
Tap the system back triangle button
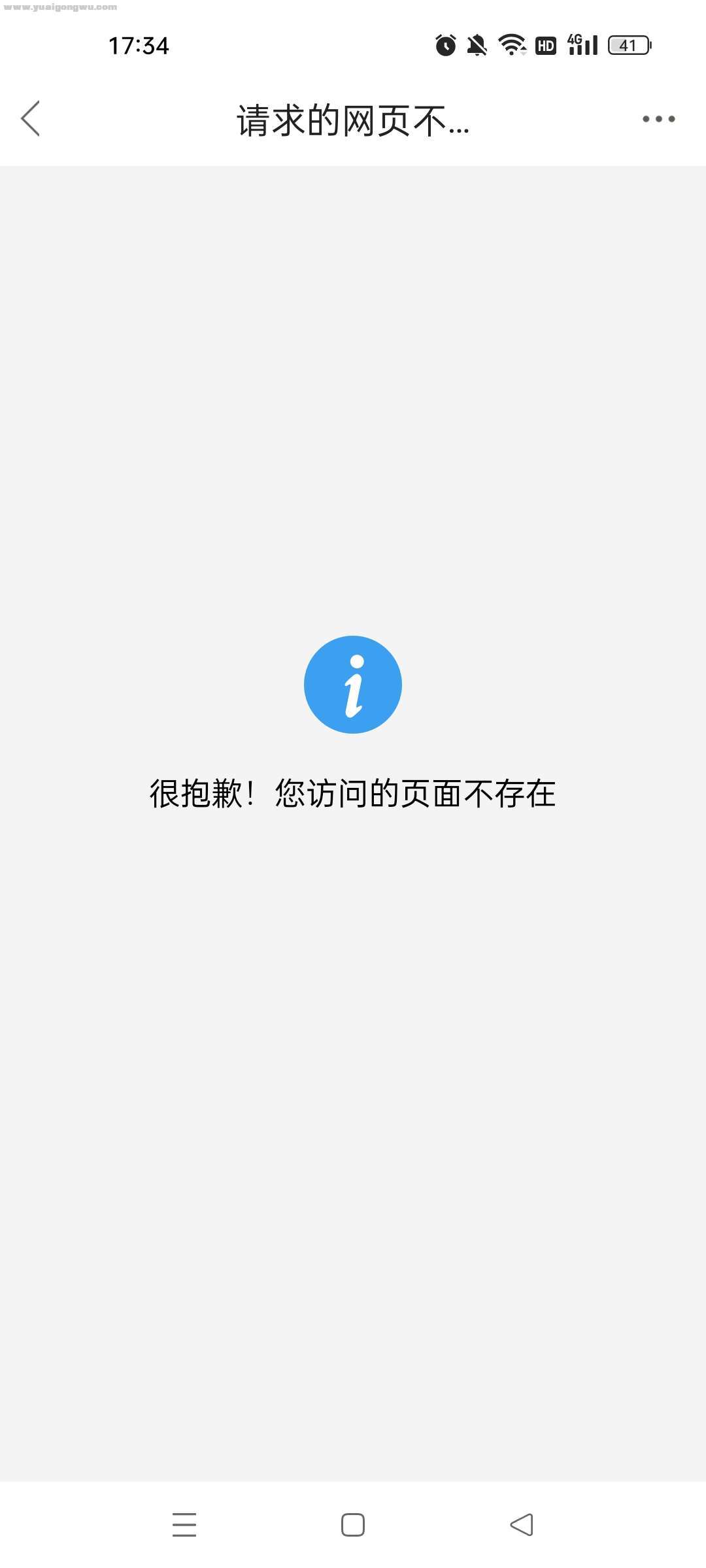click(x=522, y=1525)
